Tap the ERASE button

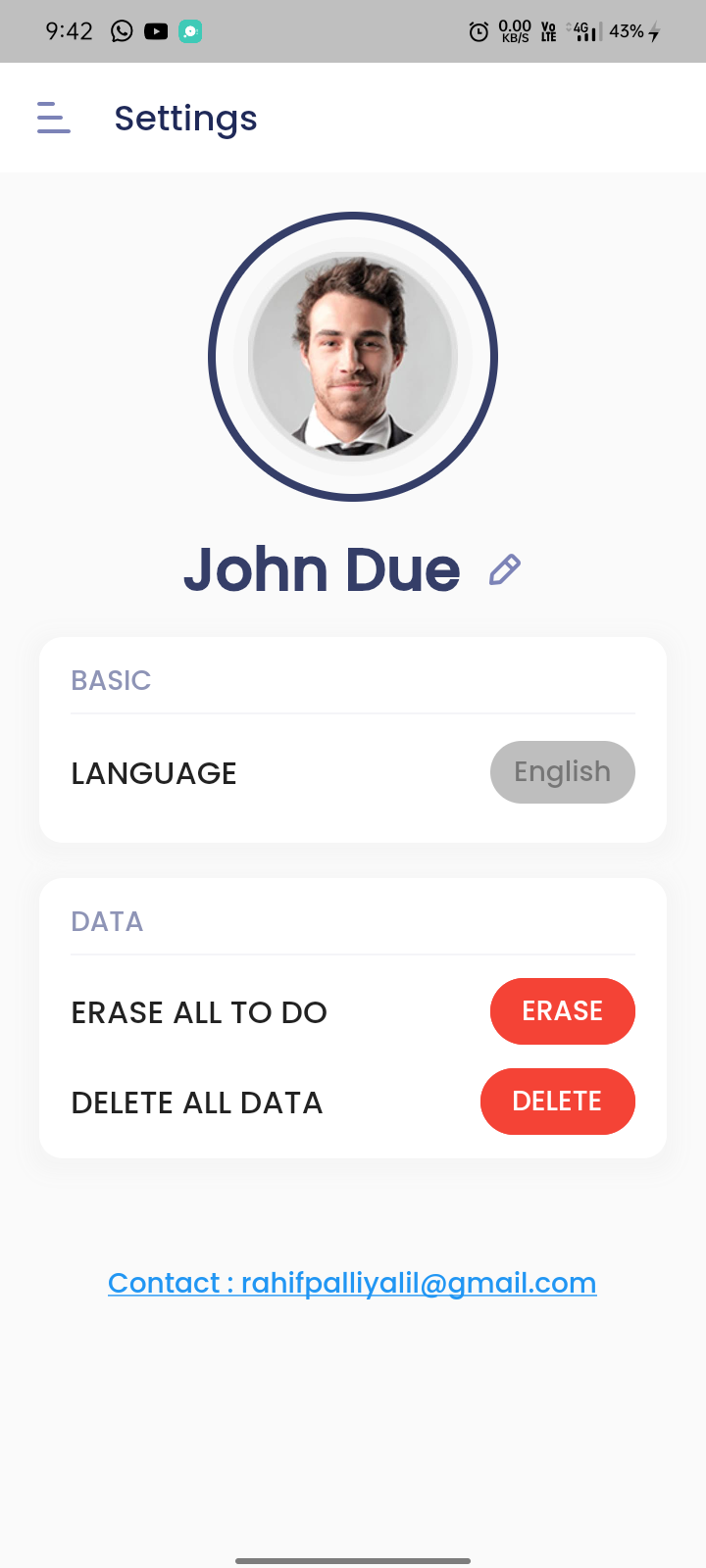(x=562, y=1011)
